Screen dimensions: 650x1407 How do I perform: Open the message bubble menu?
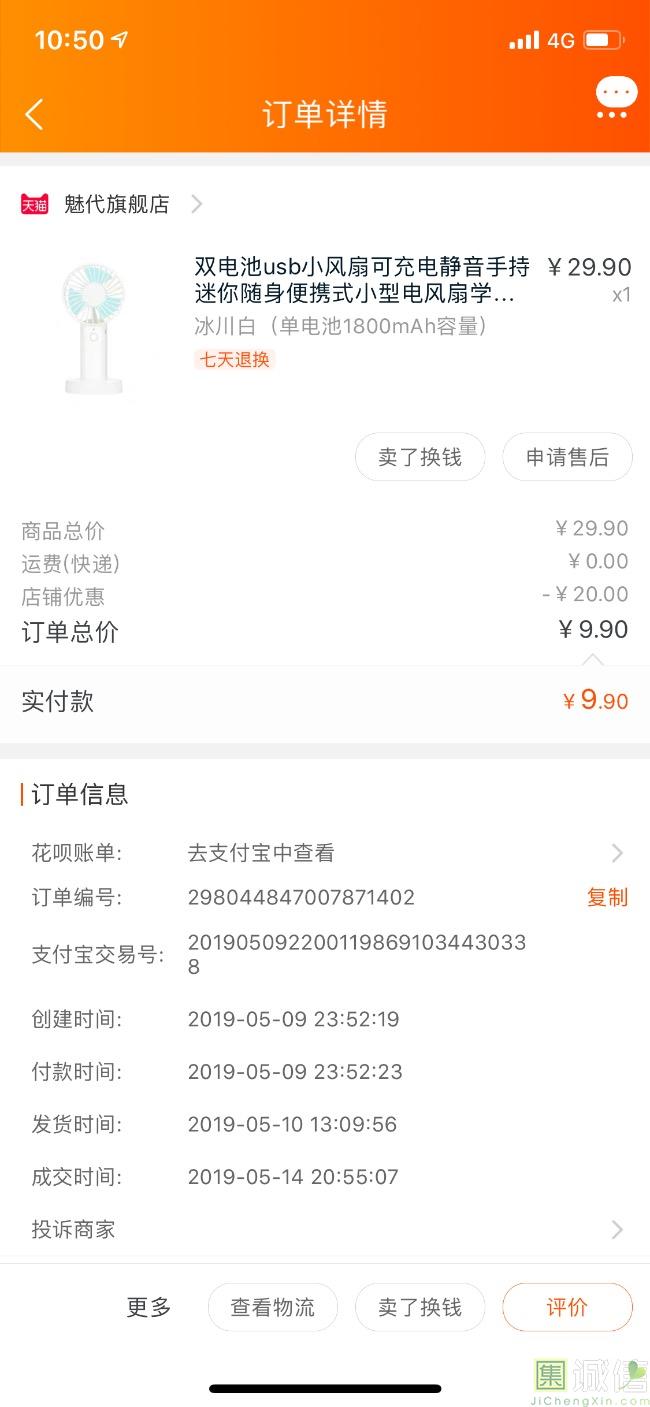pos(615,99)
